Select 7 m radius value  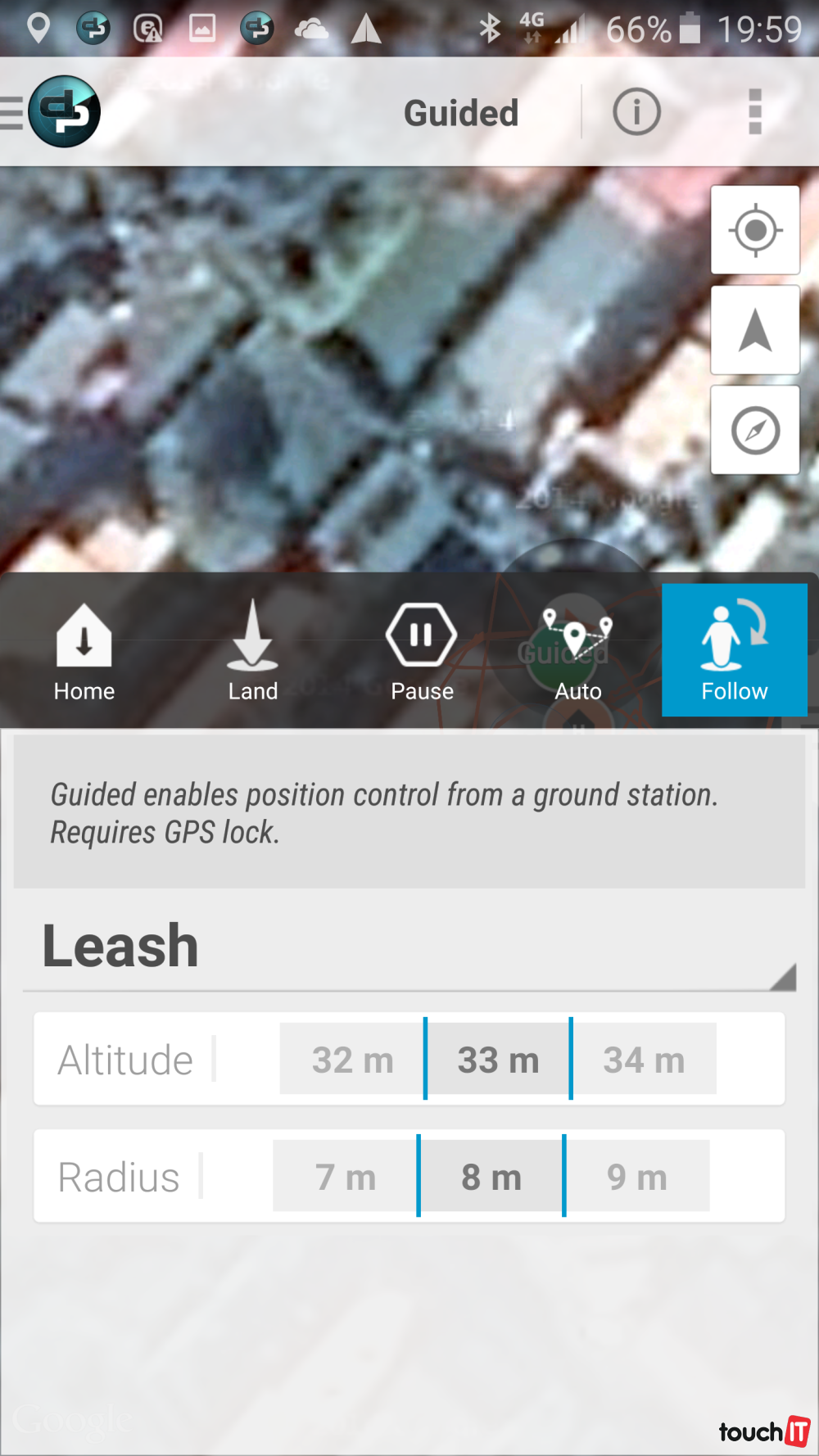346,1177
